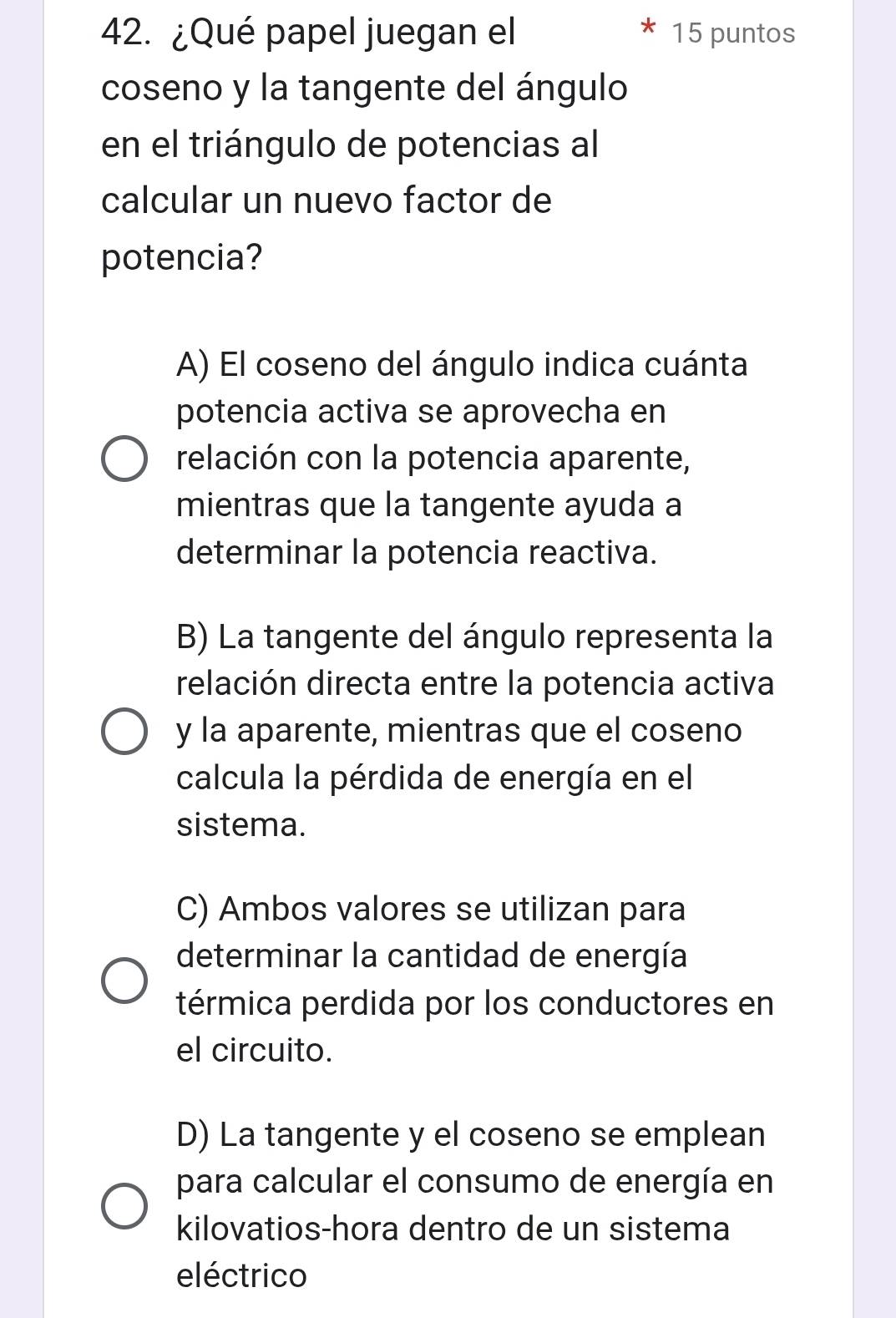Viewport: 896px width, 1318px height.
Task: Select radio button for option A
Action: [x=123, y=457]
